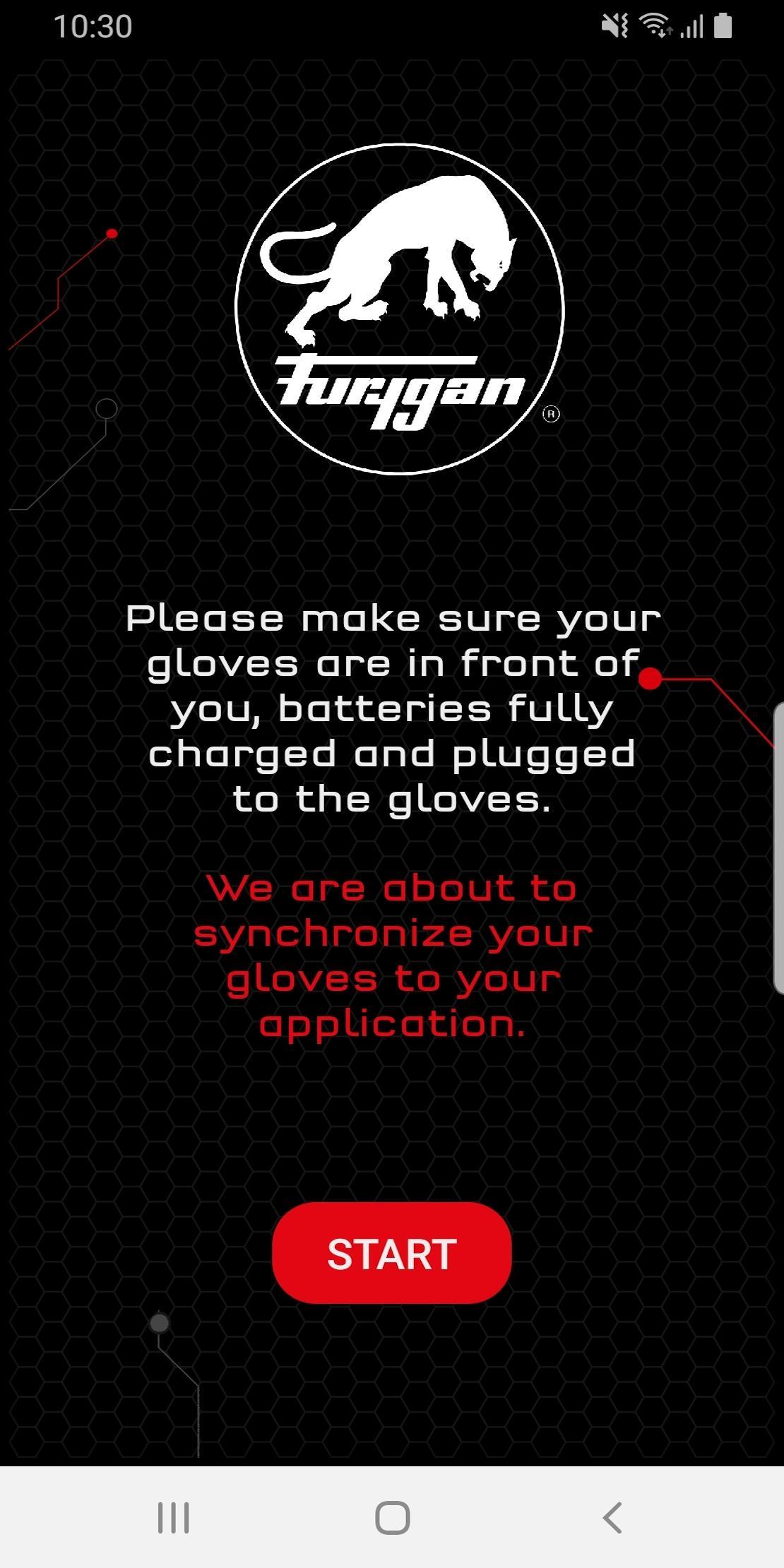Open the recent apps view
Image resolution: width=784 pixels, height=1568 pixels.
[x=173, y=1517]
